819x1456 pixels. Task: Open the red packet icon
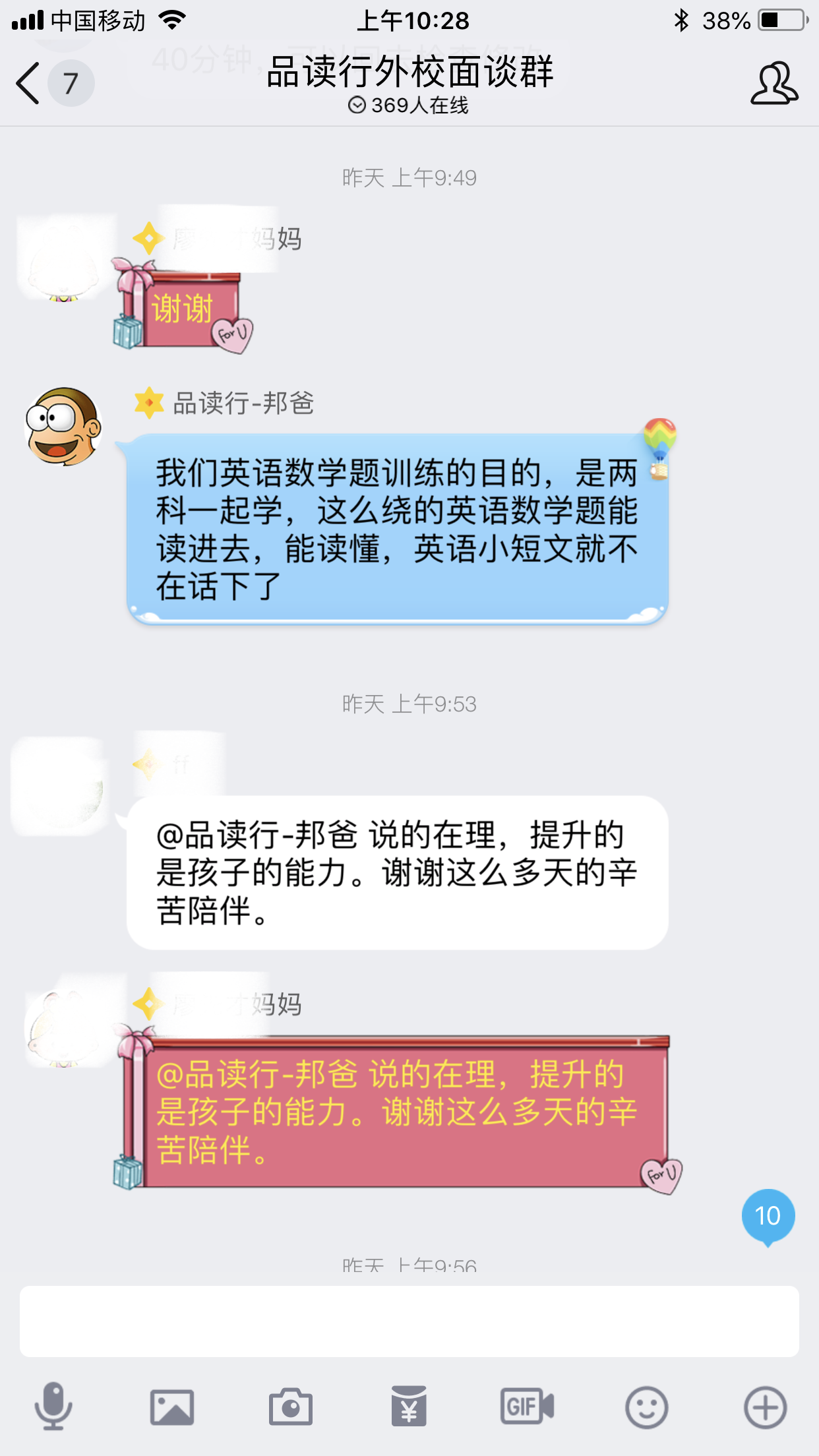409,1407
